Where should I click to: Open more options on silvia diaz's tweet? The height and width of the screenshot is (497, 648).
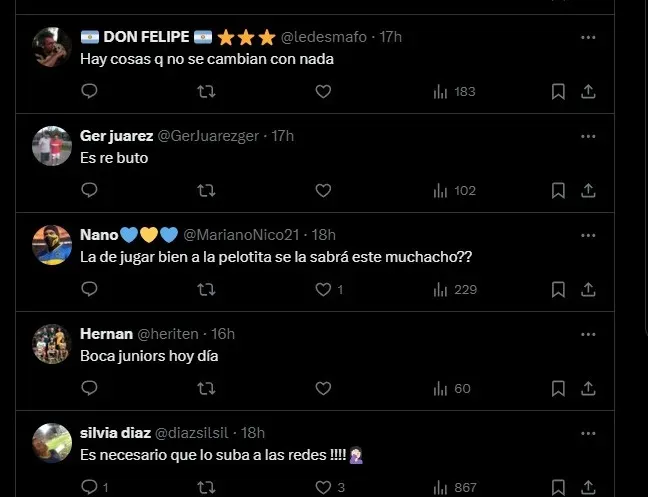(x=589, y=433)
